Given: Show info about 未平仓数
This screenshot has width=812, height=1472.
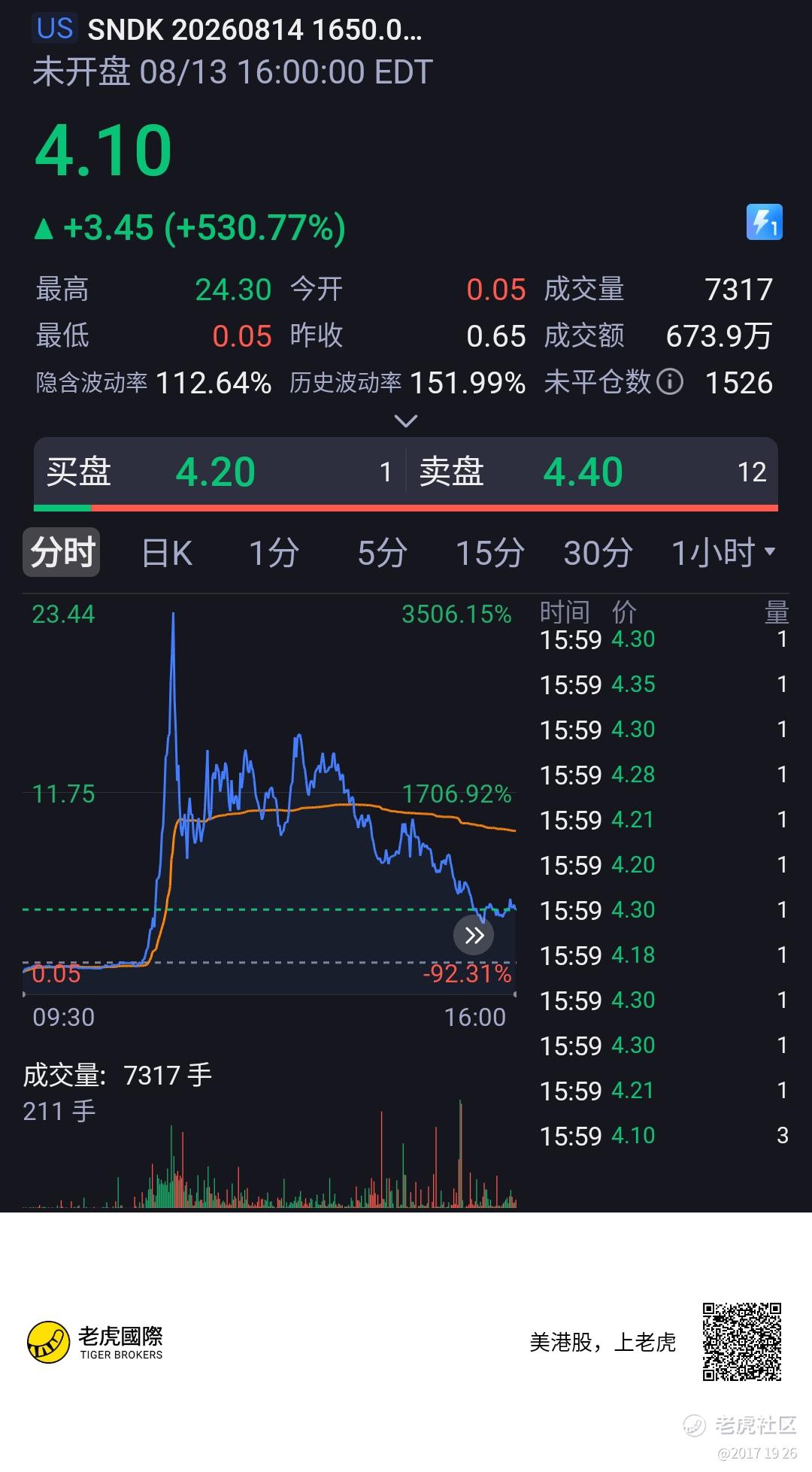Looking at the screenshot, I should point(670,382).
